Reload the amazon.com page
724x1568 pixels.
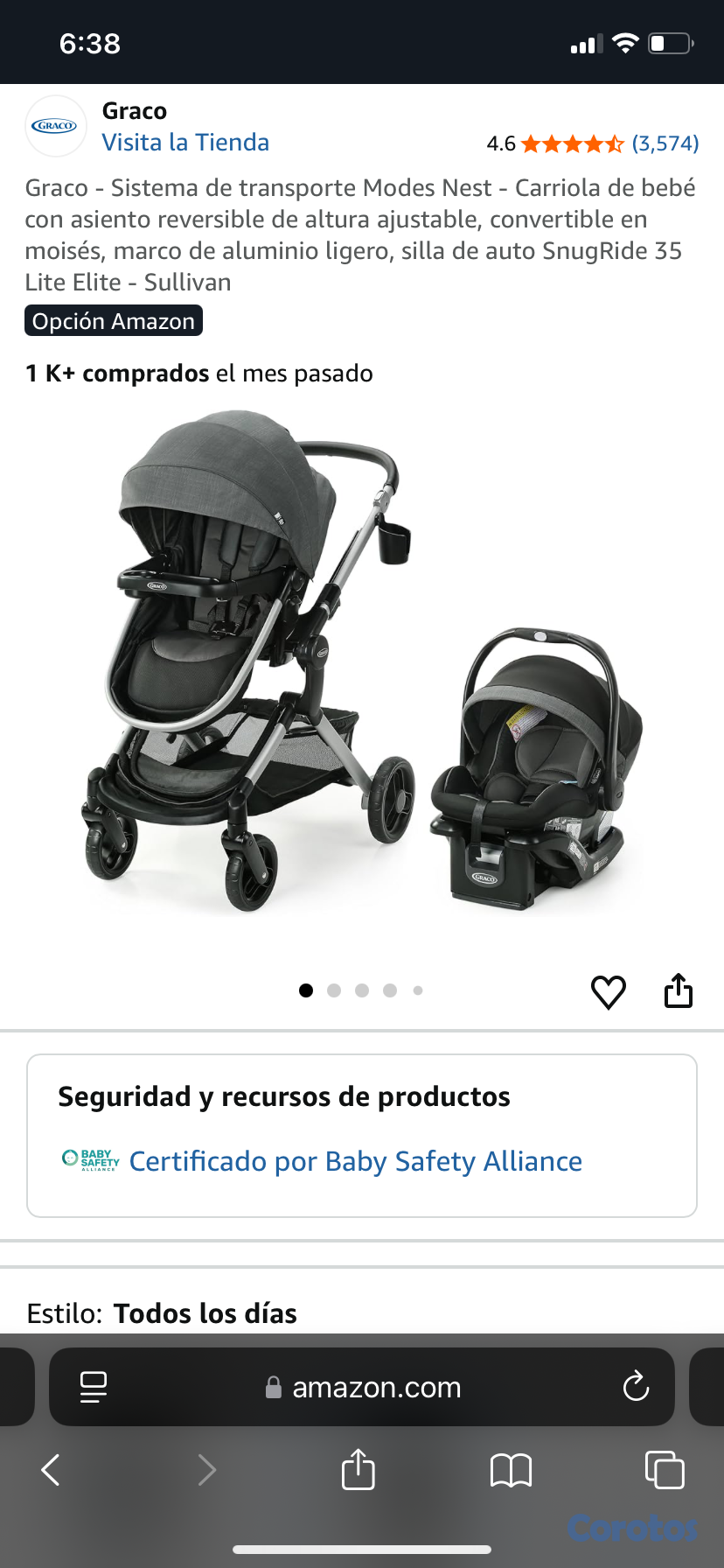(636, 1387)
